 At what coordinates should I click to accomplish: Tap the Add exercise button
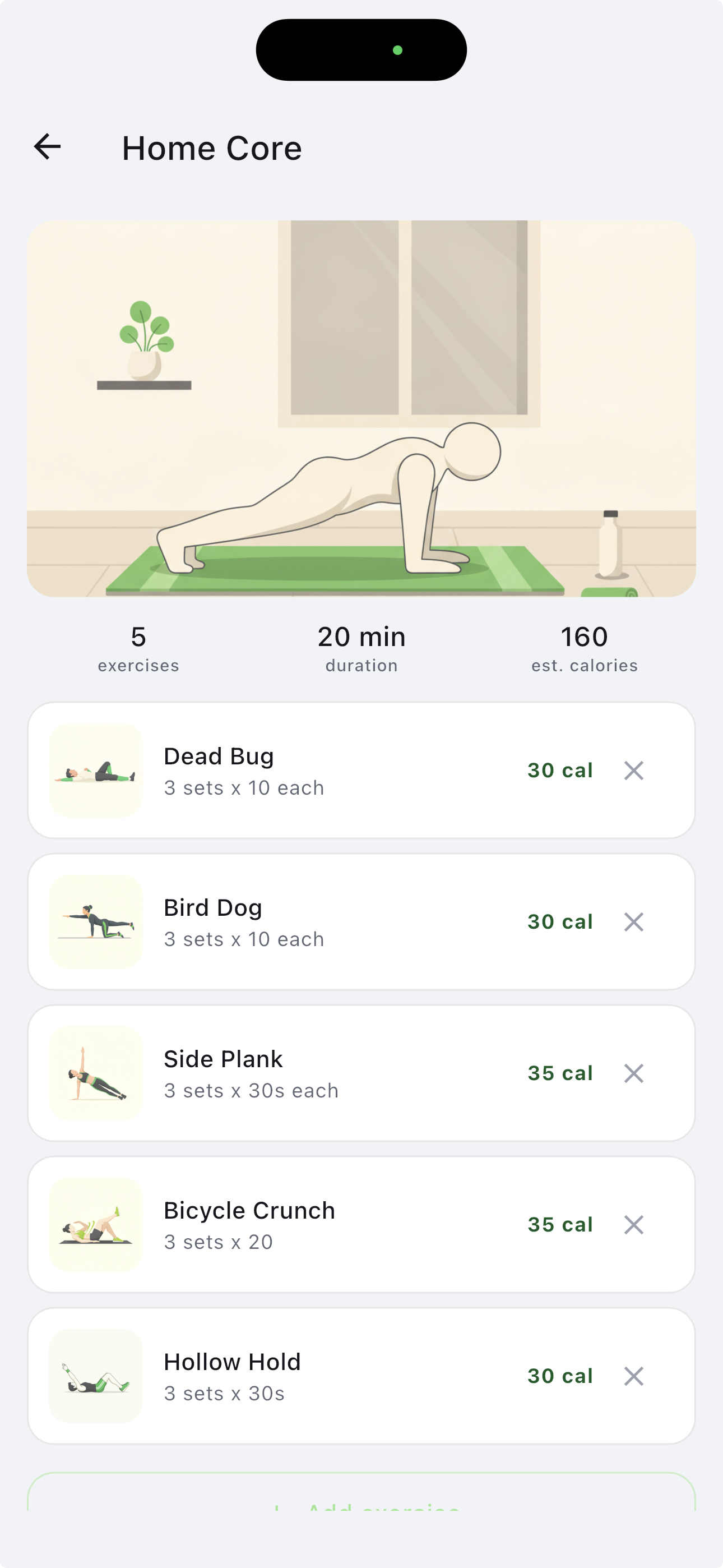(361, 1492)
